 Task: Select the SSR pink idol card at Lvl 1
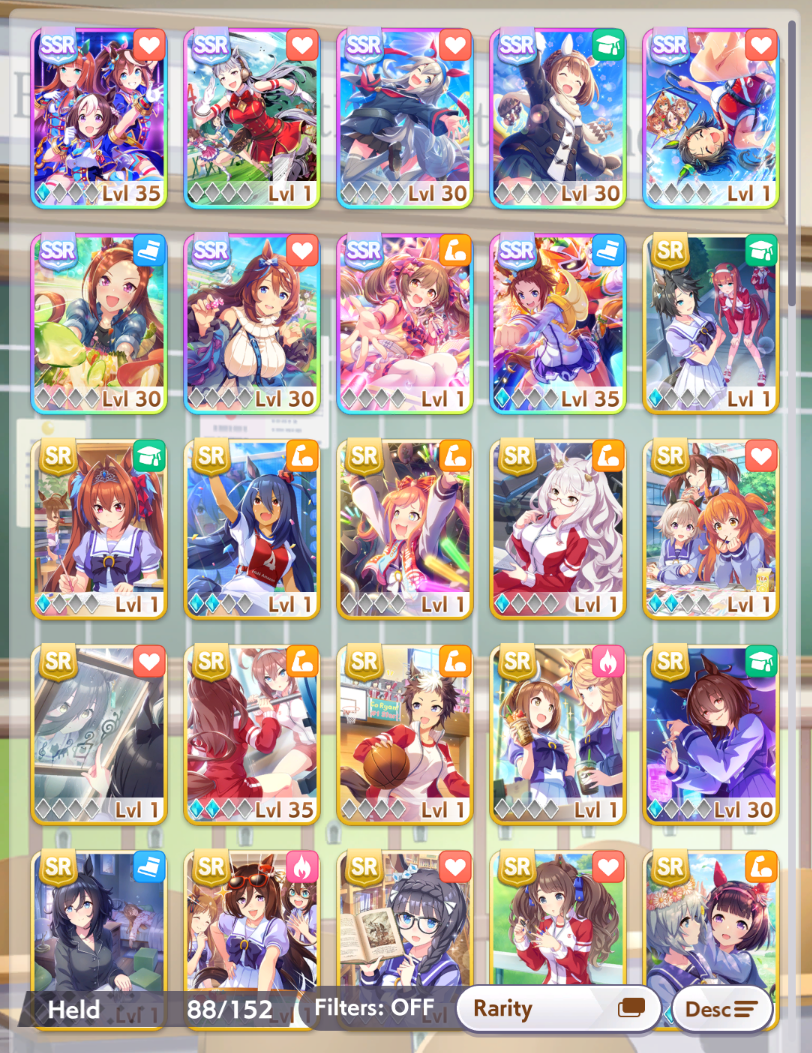click(x=405, y=324)
